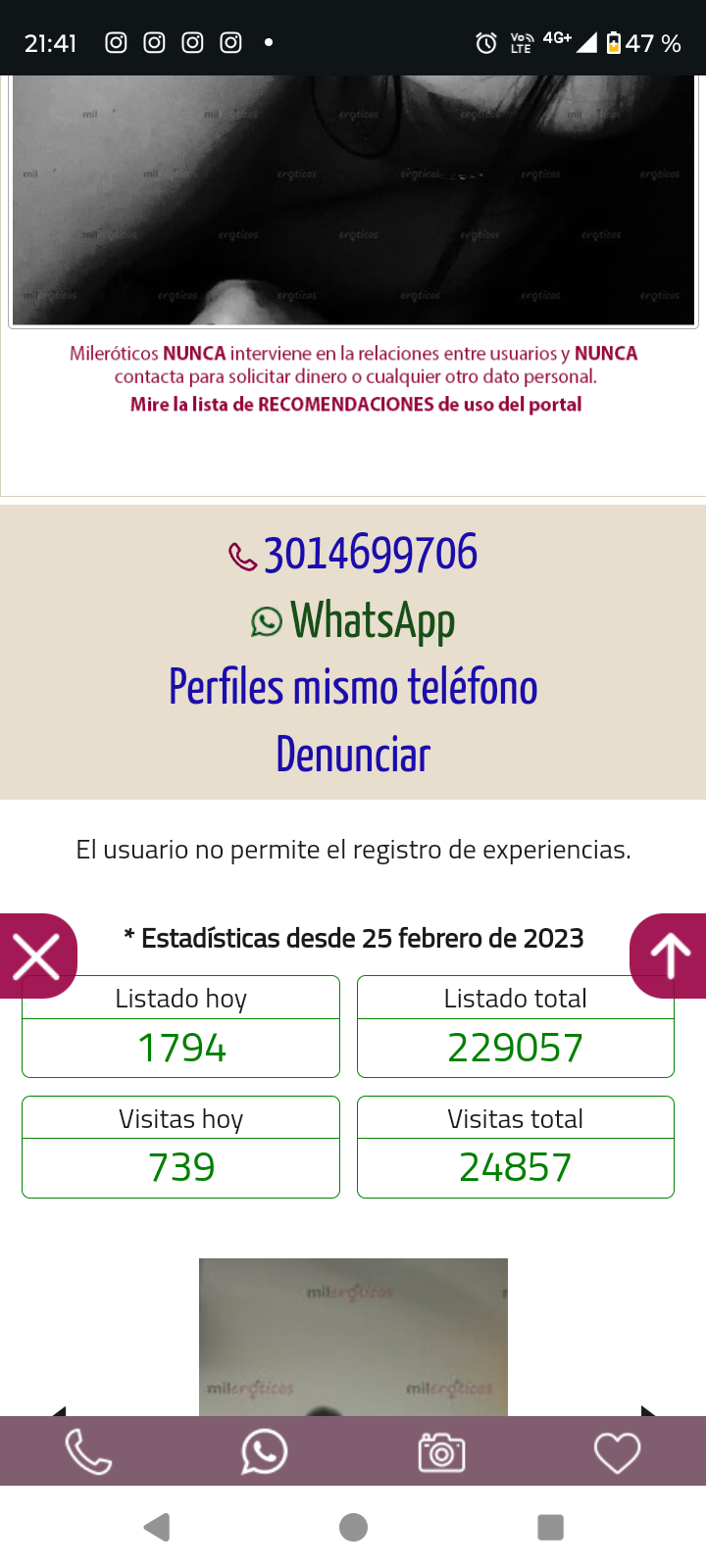Image resolution: width=706 pixels, height=1568 pixels.
Task: Go back using the system back button
Action: [x=157, y=1527]
